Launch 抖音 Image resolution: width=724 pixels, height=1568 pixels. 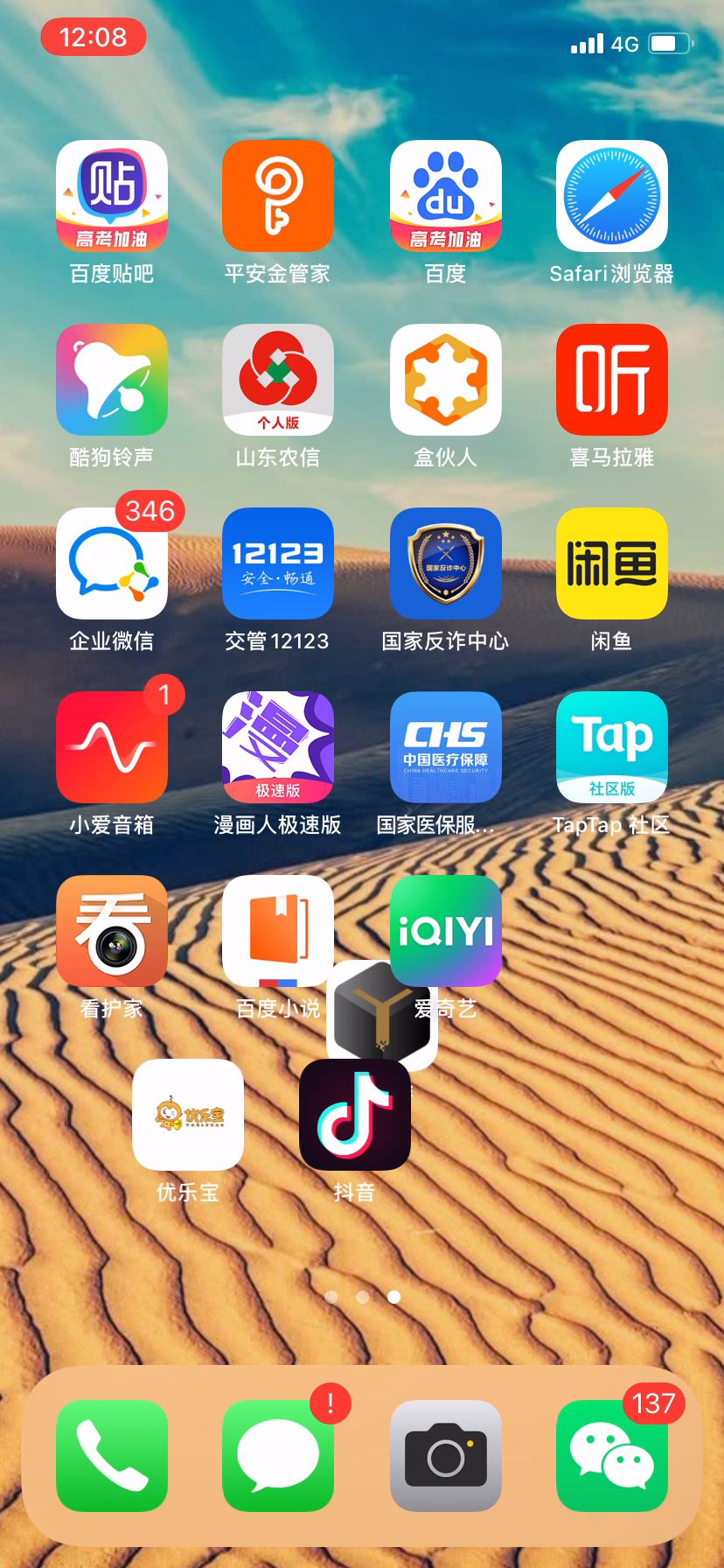[355, 1115]
